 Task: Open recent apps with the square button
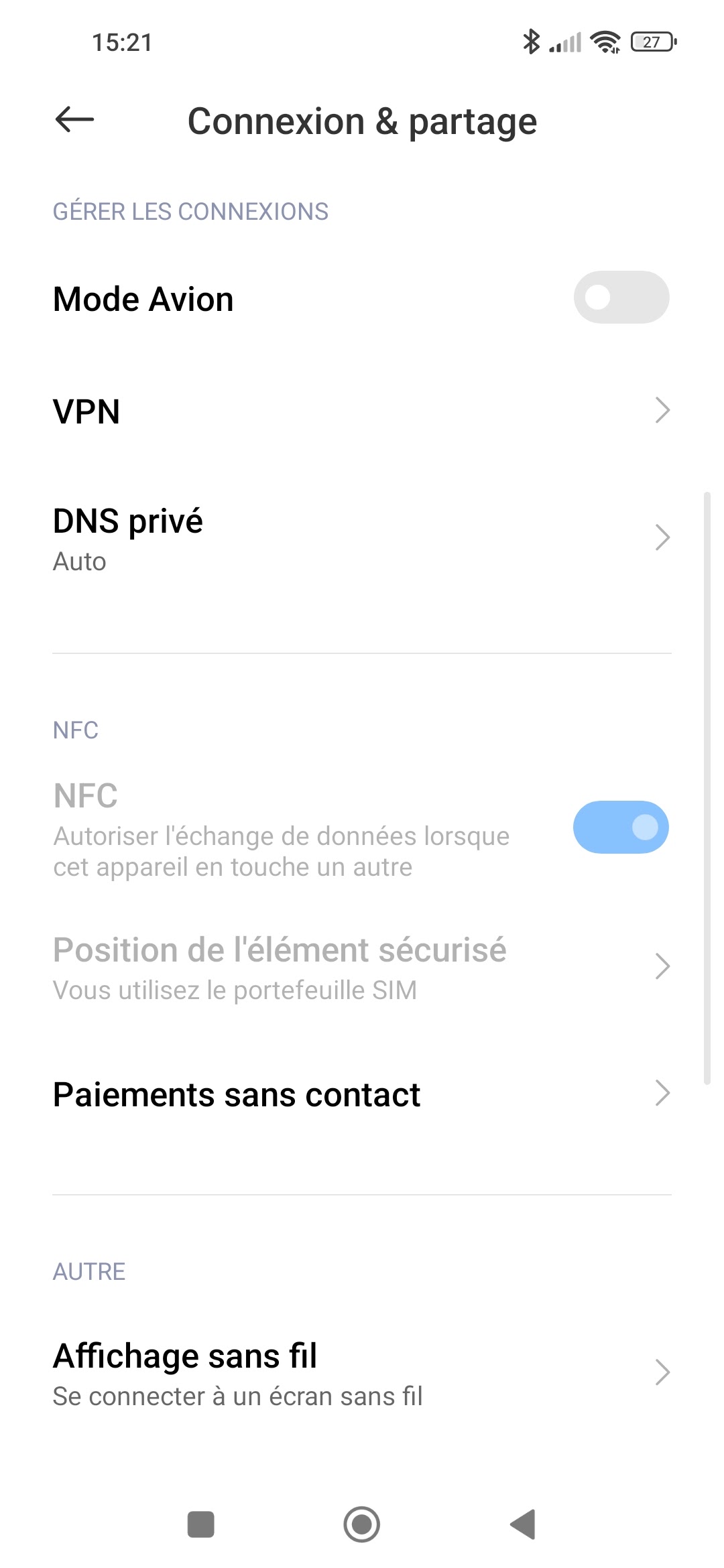[x=200, y=1524]
